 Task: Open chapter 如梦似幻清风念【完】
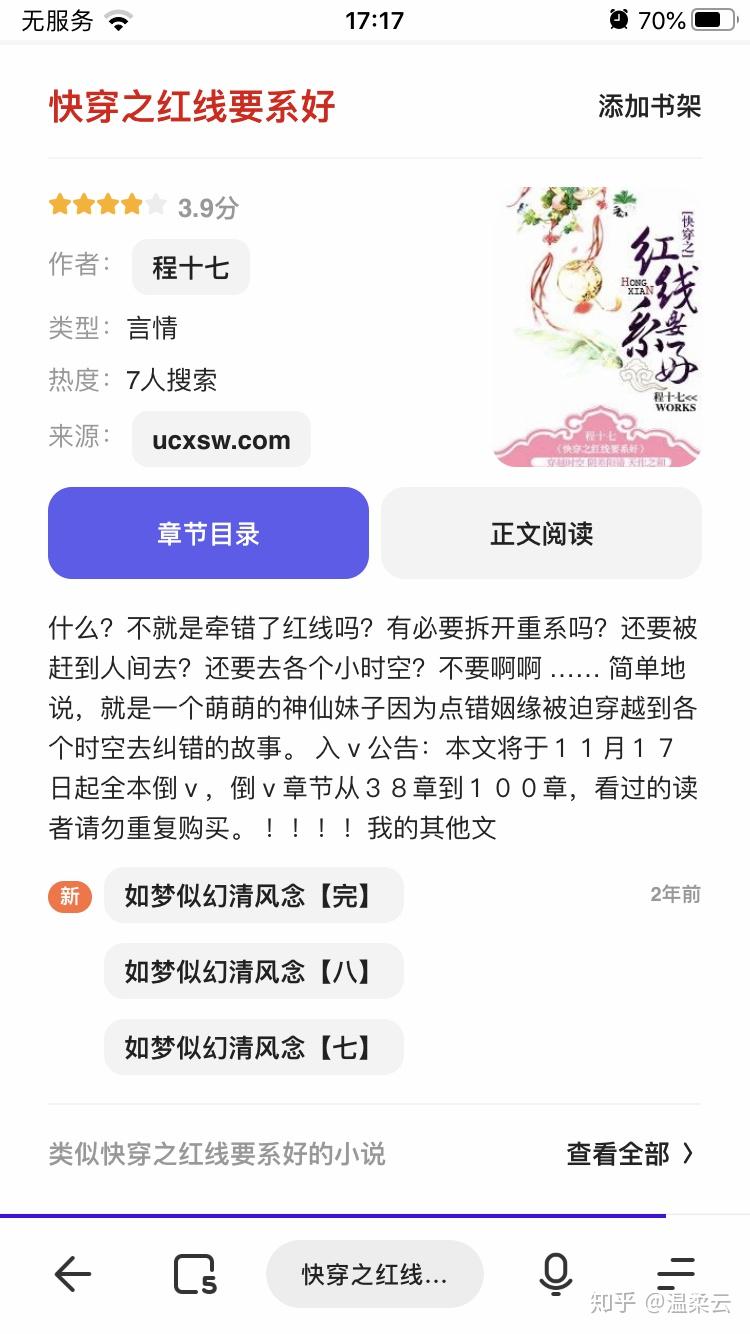point(253,895)
